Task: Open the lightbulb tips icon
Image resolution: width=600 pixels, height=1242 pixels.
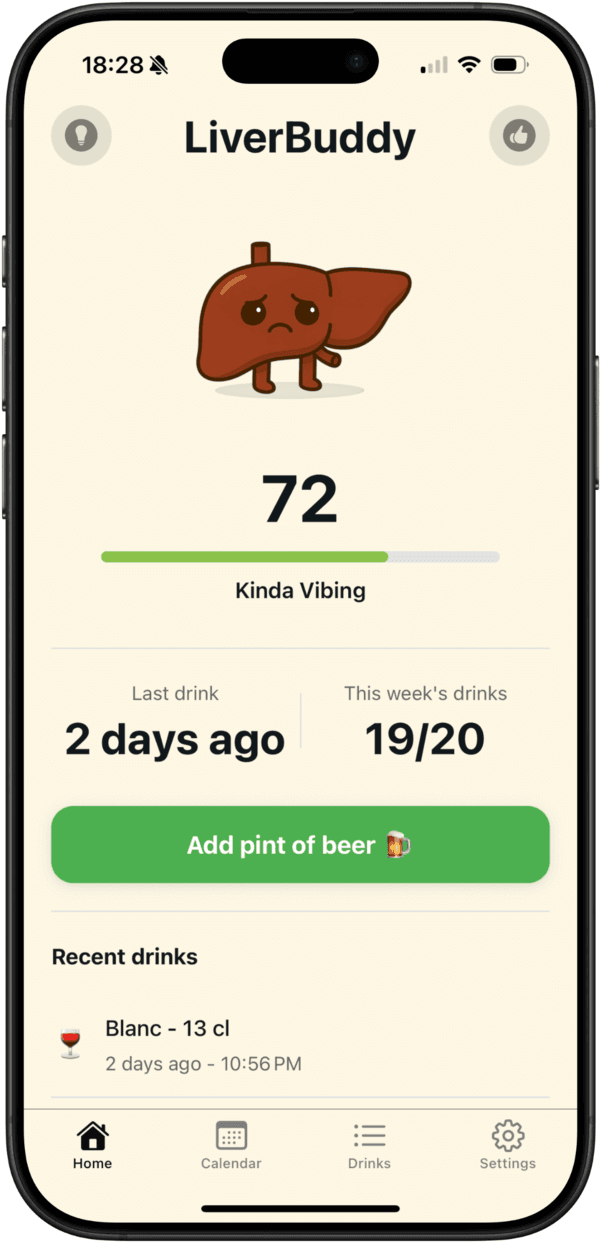Action: (81, 136)
